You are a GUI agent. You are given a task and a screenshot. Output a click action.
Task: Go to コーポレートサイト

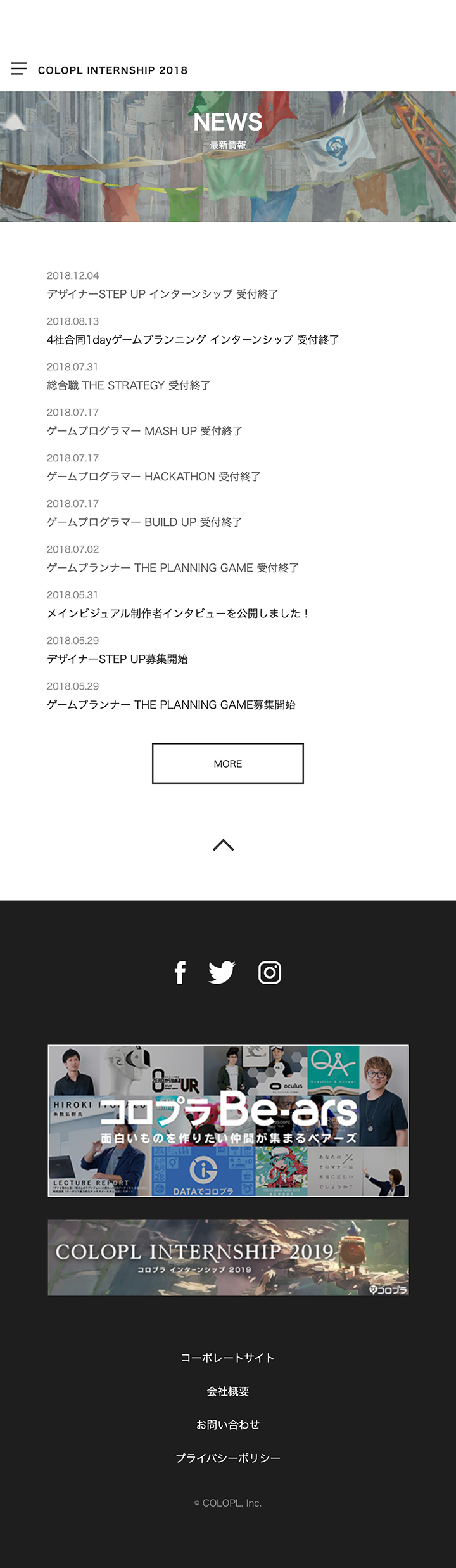click(227, 1358)
